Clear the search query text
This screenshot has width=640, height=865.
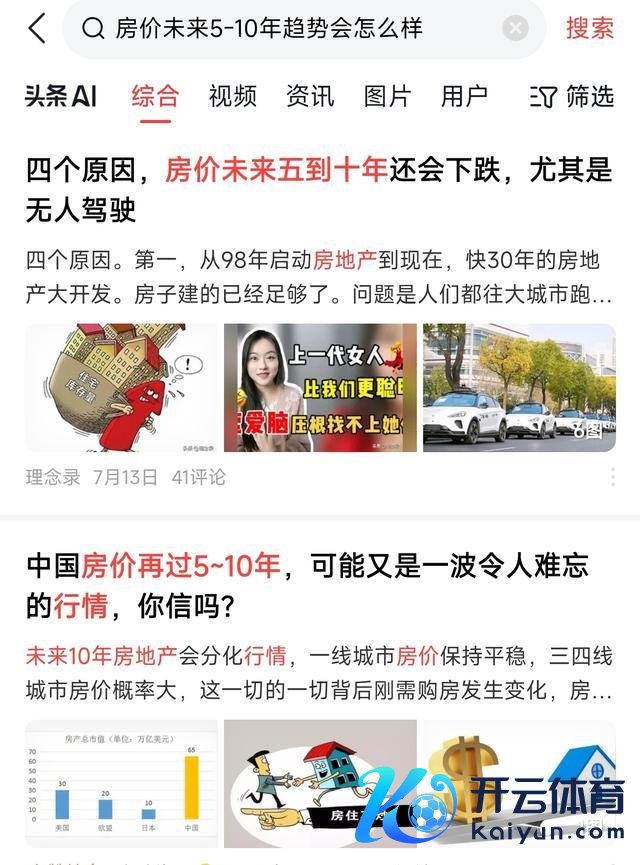(x=515, y=28)
